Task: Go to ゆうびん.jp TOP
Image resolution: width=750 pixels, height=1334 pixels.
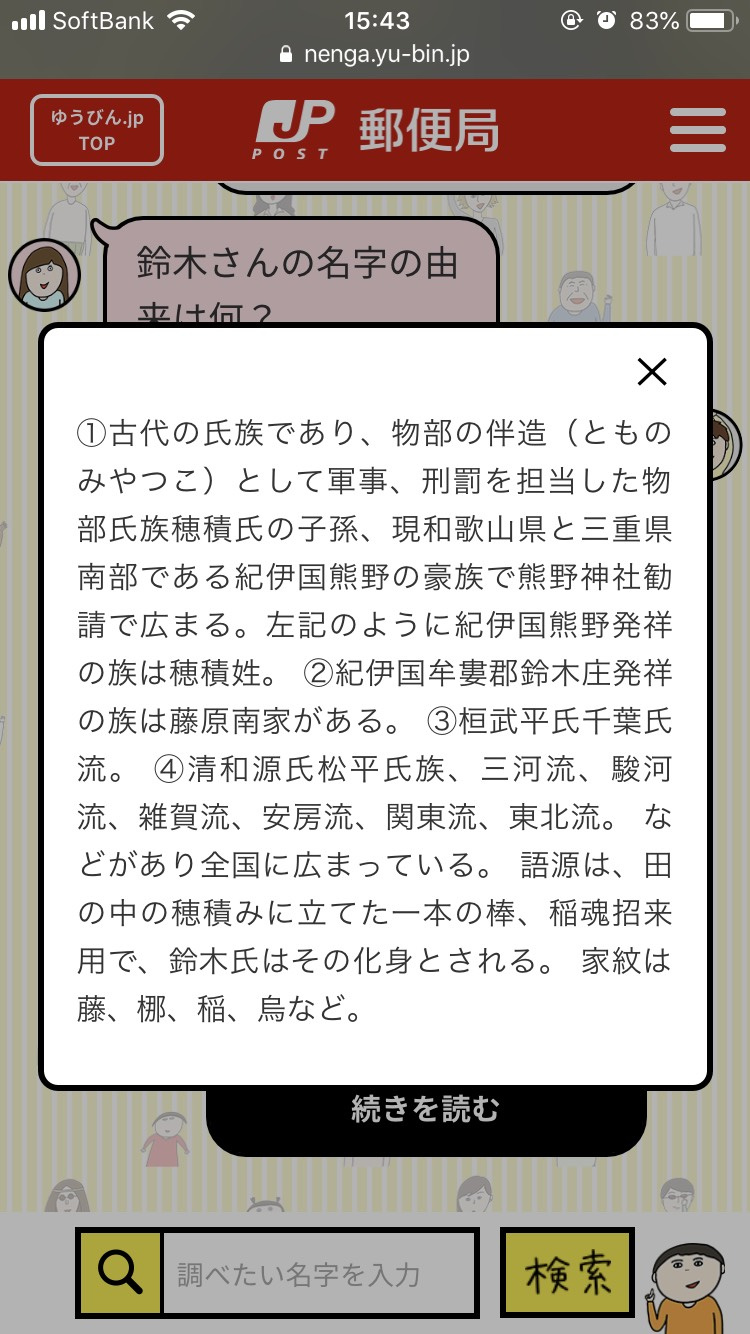Action: point(97,130)
